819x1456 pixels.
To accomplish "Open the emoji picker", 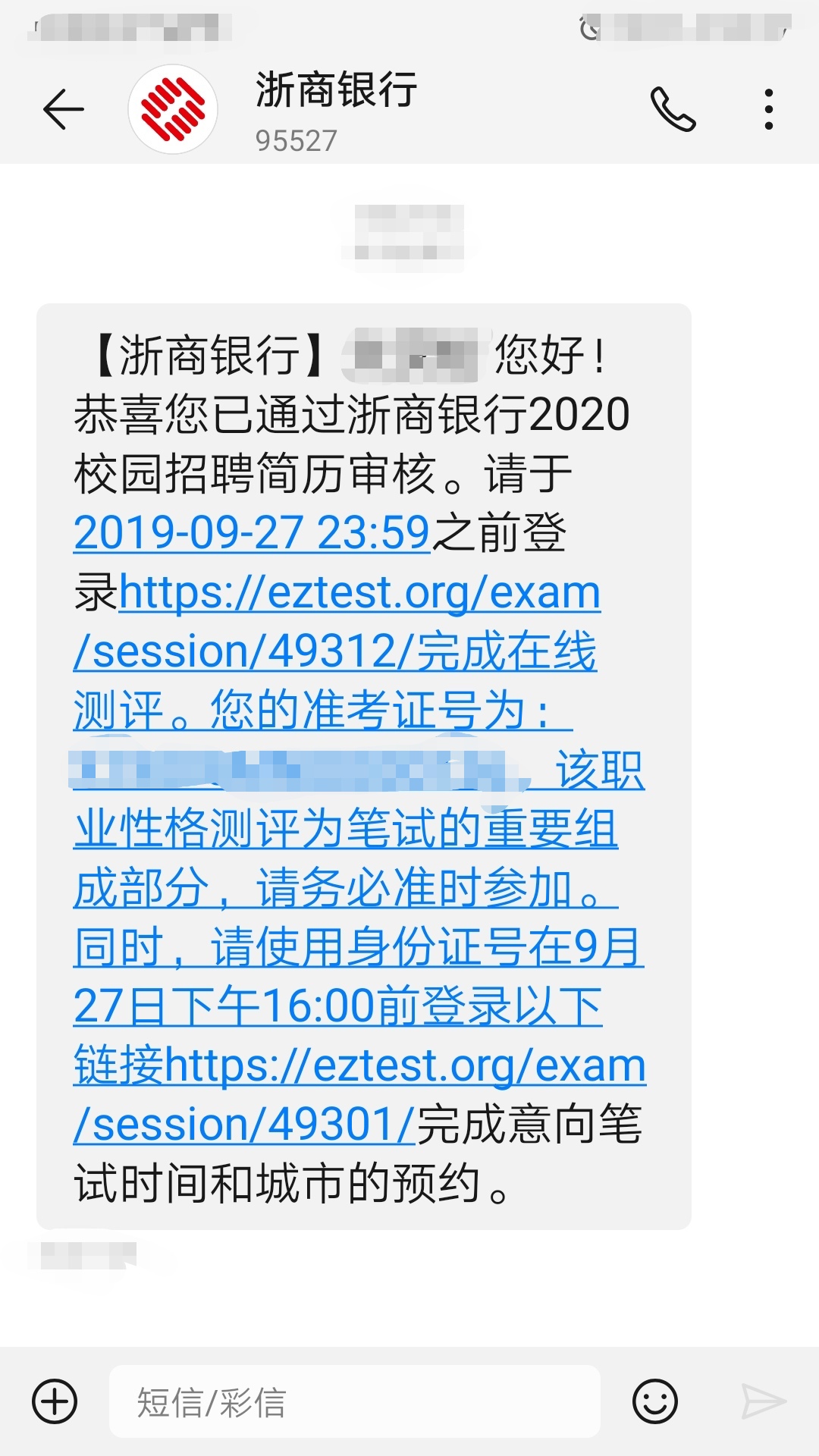I will pyautogui.click(x=654, y=1401).
